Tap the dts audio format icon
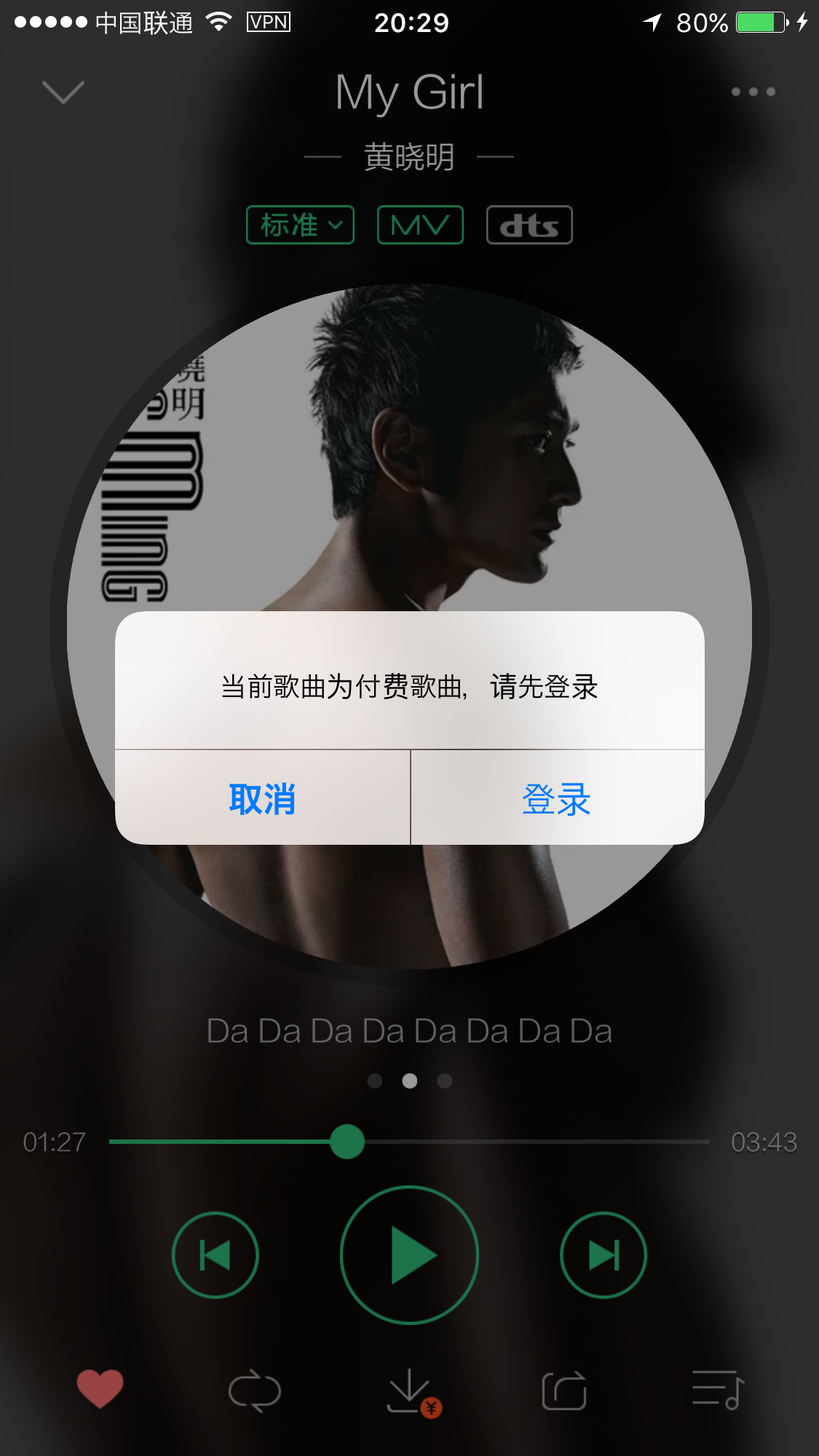819x1456 pixels. 529,225
